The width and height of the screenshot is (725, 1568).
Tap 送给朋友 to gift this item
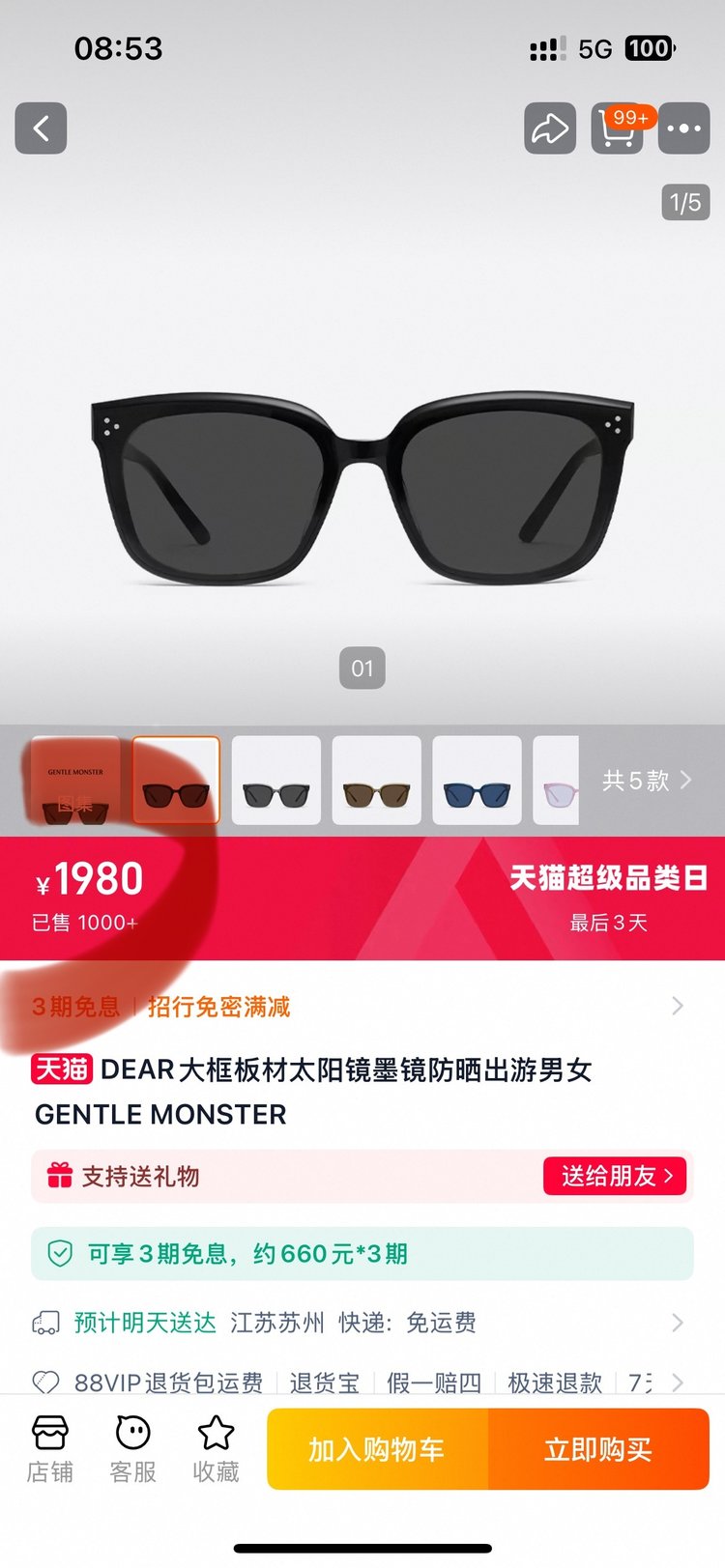(614, 1176)
